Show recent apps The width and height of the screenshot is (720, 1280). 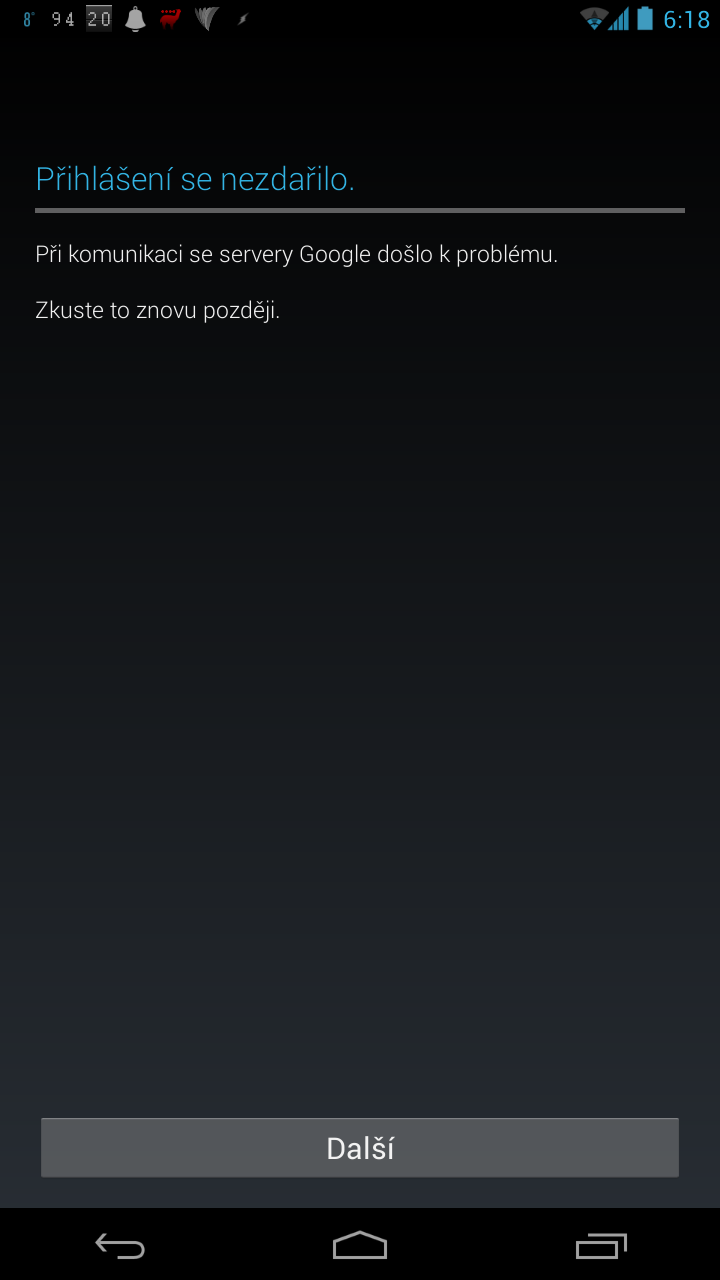[601, 1246]
